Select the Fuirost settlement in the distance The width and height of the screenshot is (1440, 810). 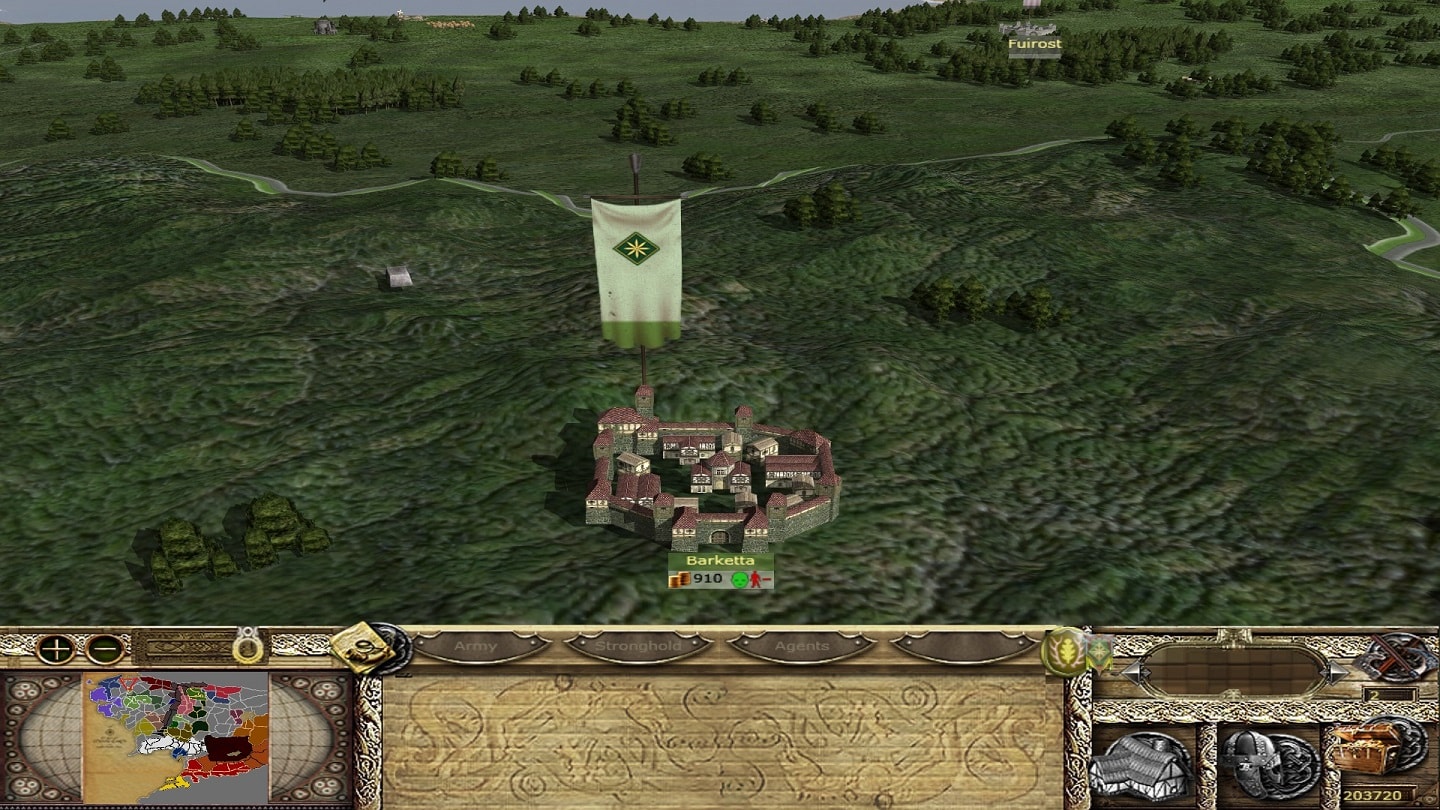[x=1033, y=32]
